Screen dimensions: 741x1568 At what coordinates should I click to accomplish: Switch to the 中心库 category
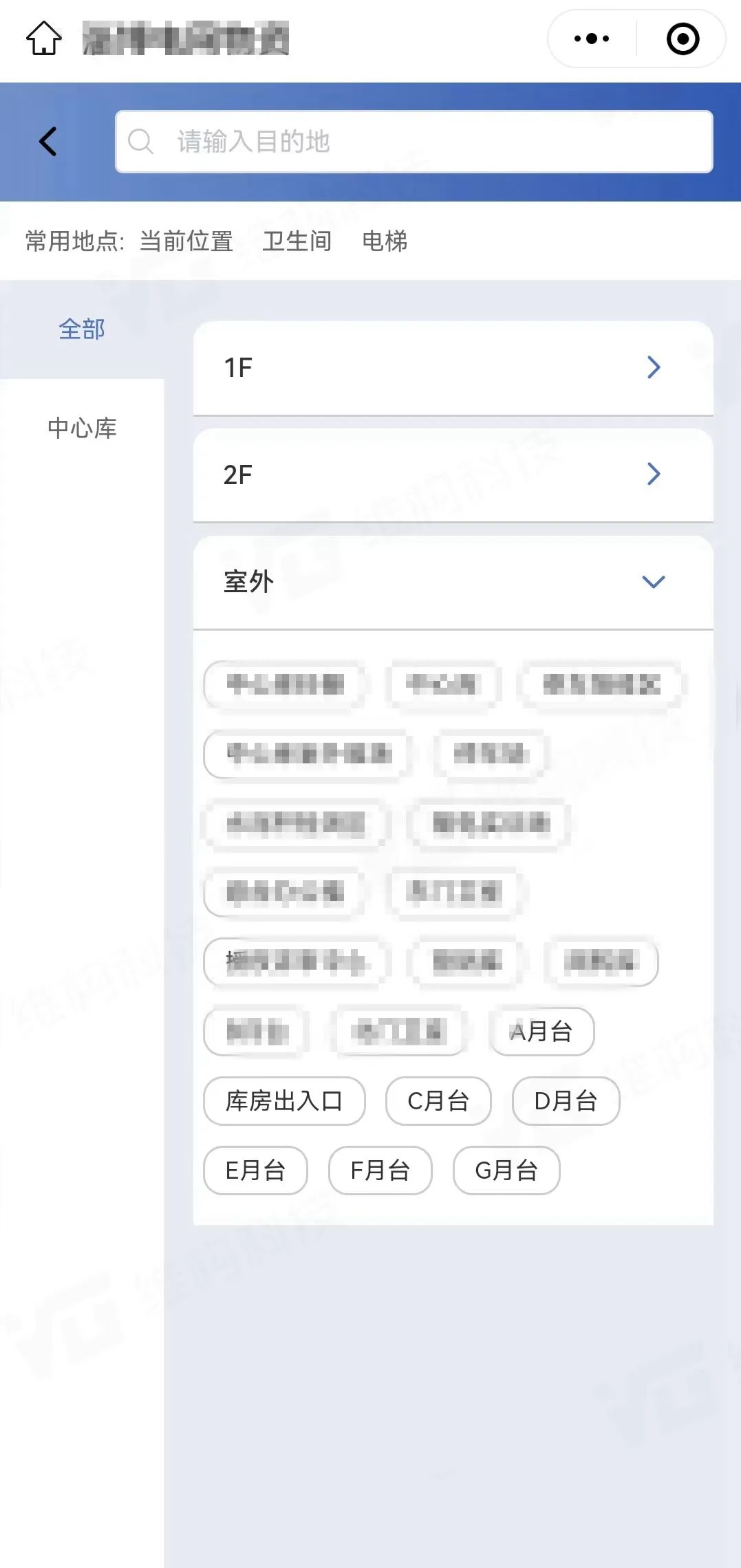[x=82, y=428]
